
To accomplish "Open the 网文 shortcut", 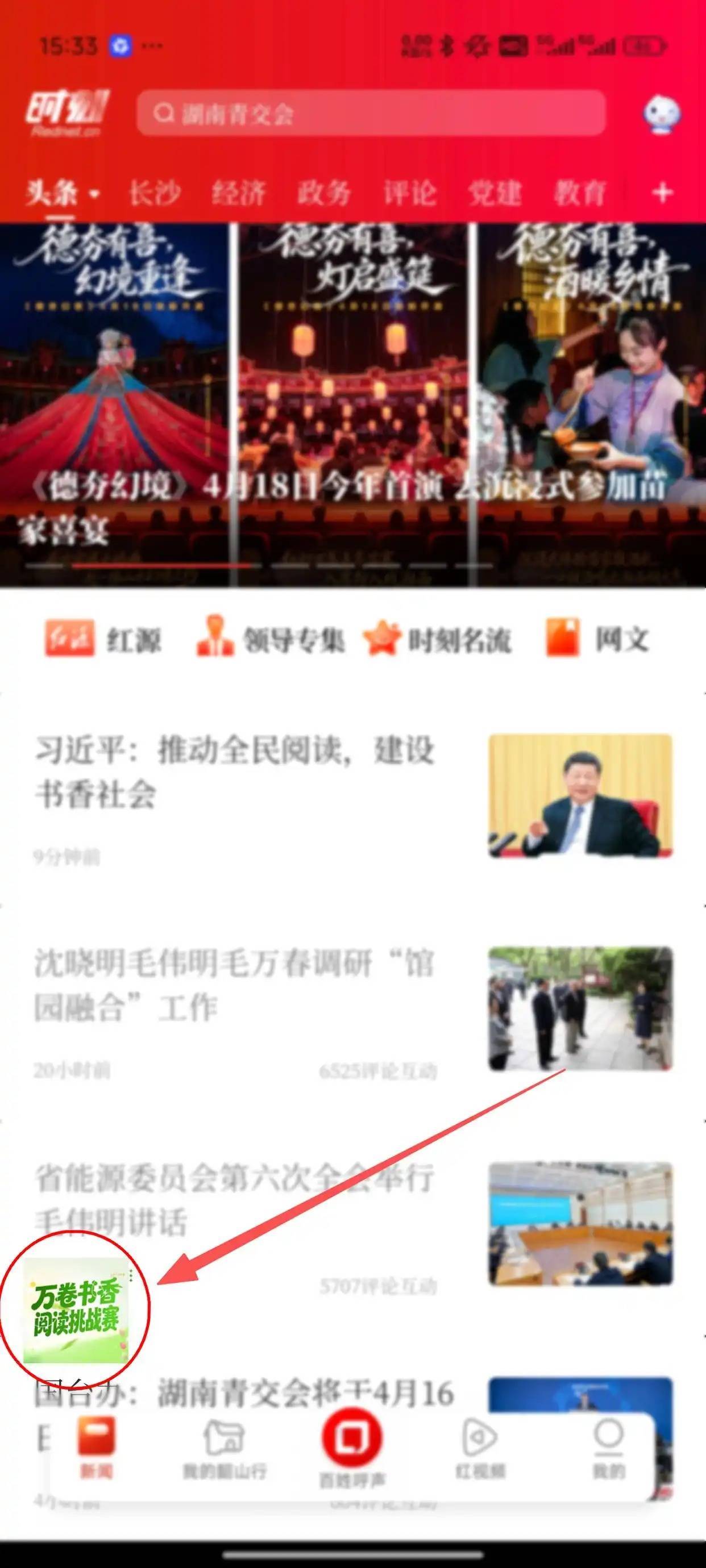I will point(597,639).
